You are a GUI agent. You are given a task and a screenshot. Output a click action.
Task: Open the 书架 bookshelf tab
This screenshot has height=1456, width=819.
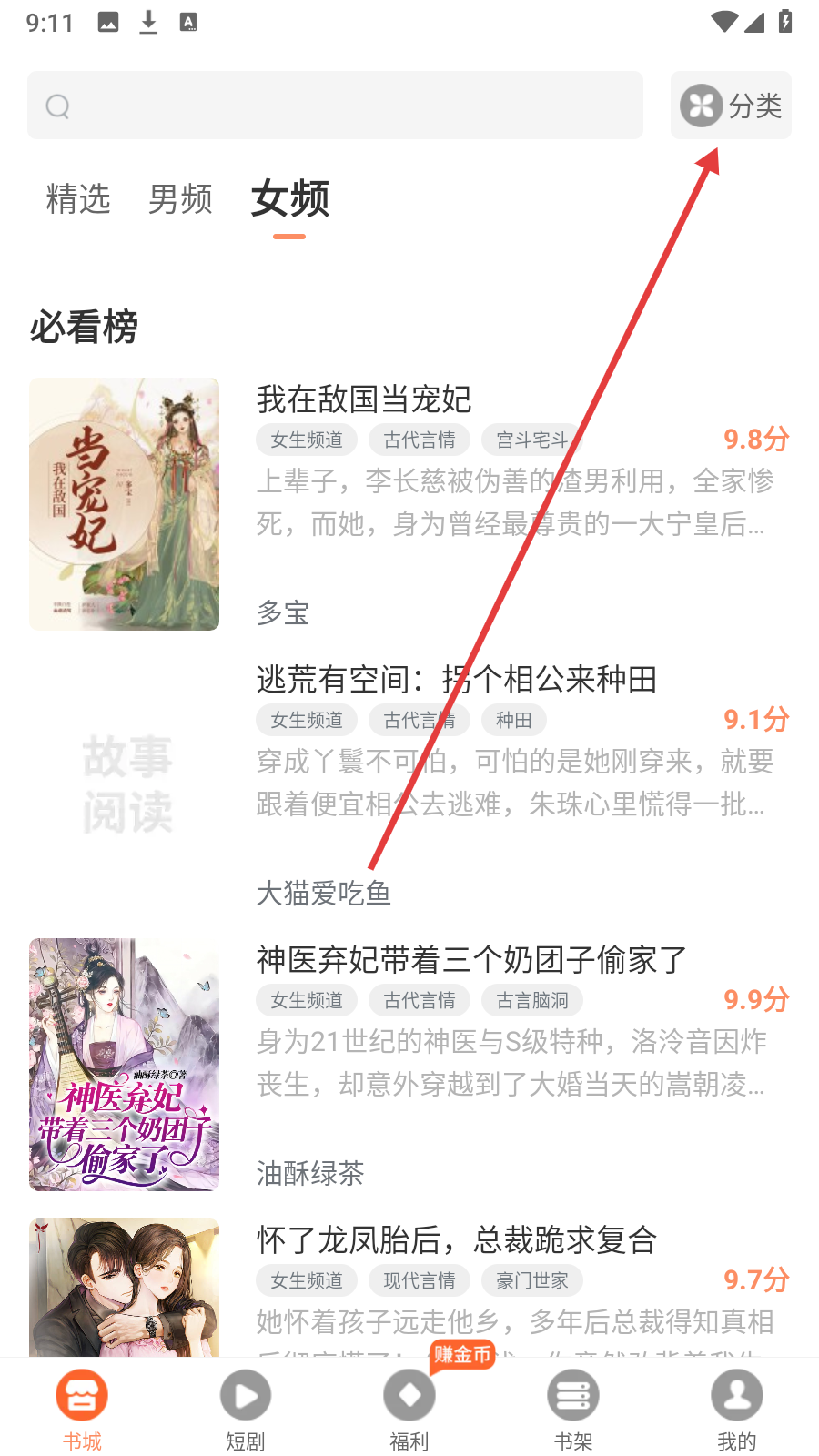[x=573, y=1409]
